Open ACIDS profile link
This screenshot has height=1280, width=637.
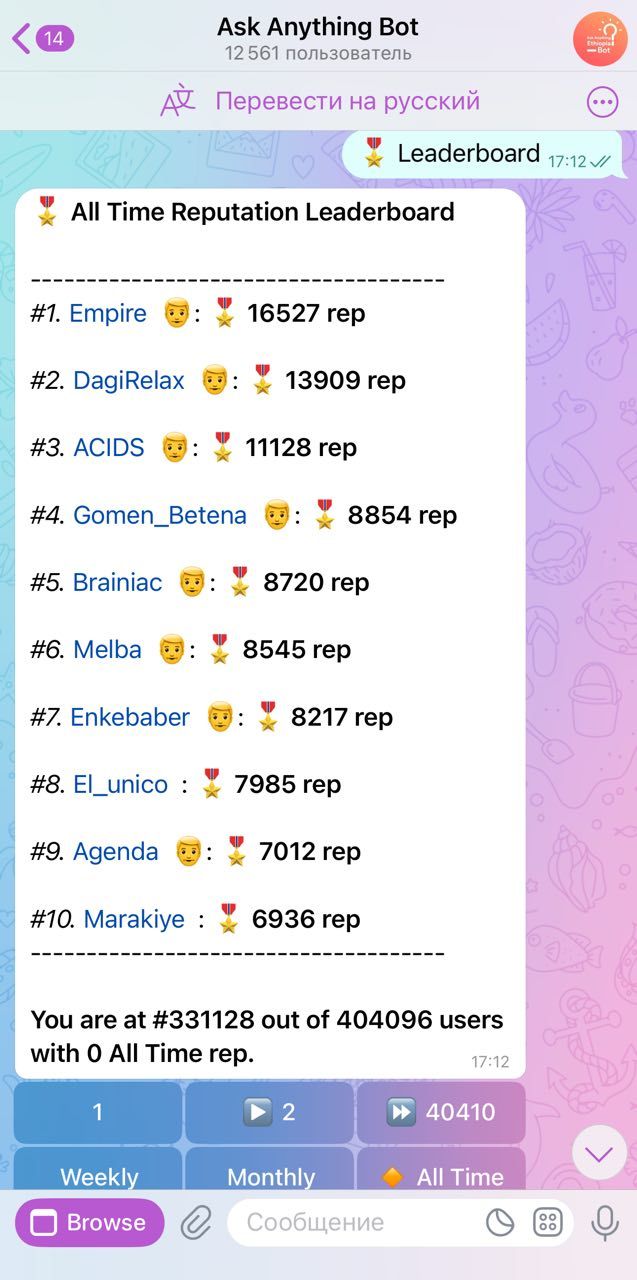coord(109,448)
